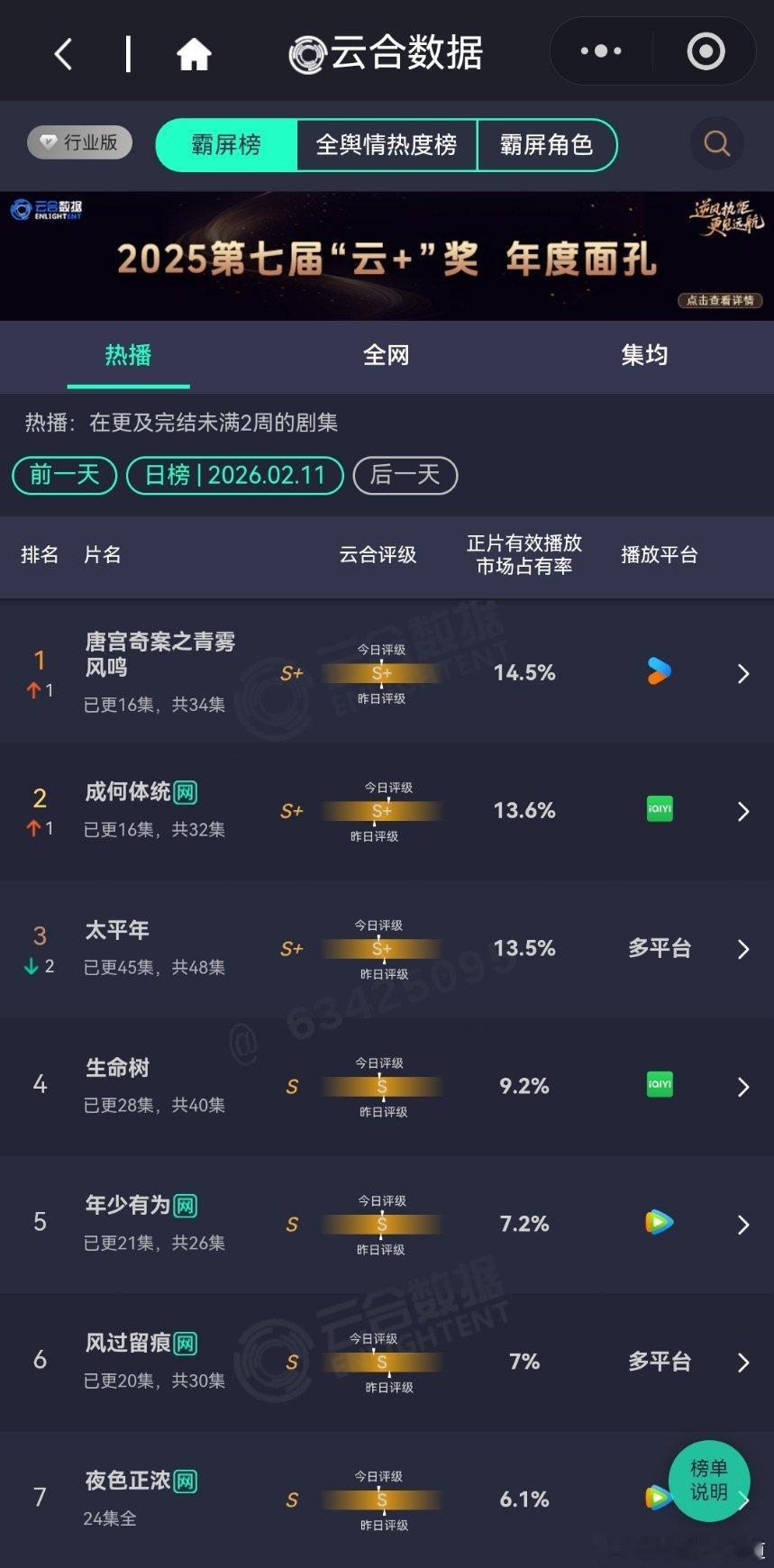Image resolution: width=774 pixels, height=1568 pixels.
Task: Click the iQIYI icon next to 成何体统
Action: pos(658,809)
